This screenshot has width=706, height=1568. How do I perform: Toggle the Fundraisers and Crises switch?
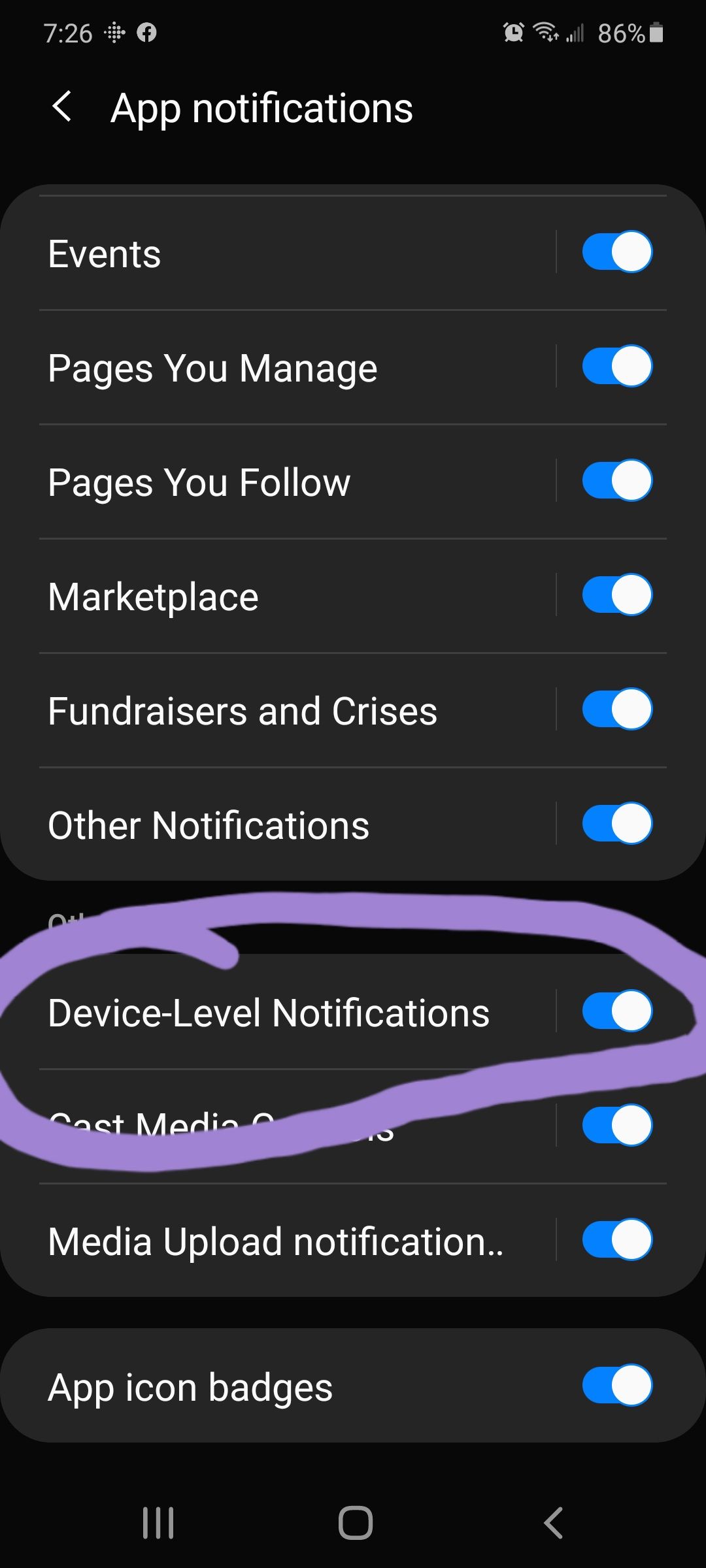[x=617, y=710]
